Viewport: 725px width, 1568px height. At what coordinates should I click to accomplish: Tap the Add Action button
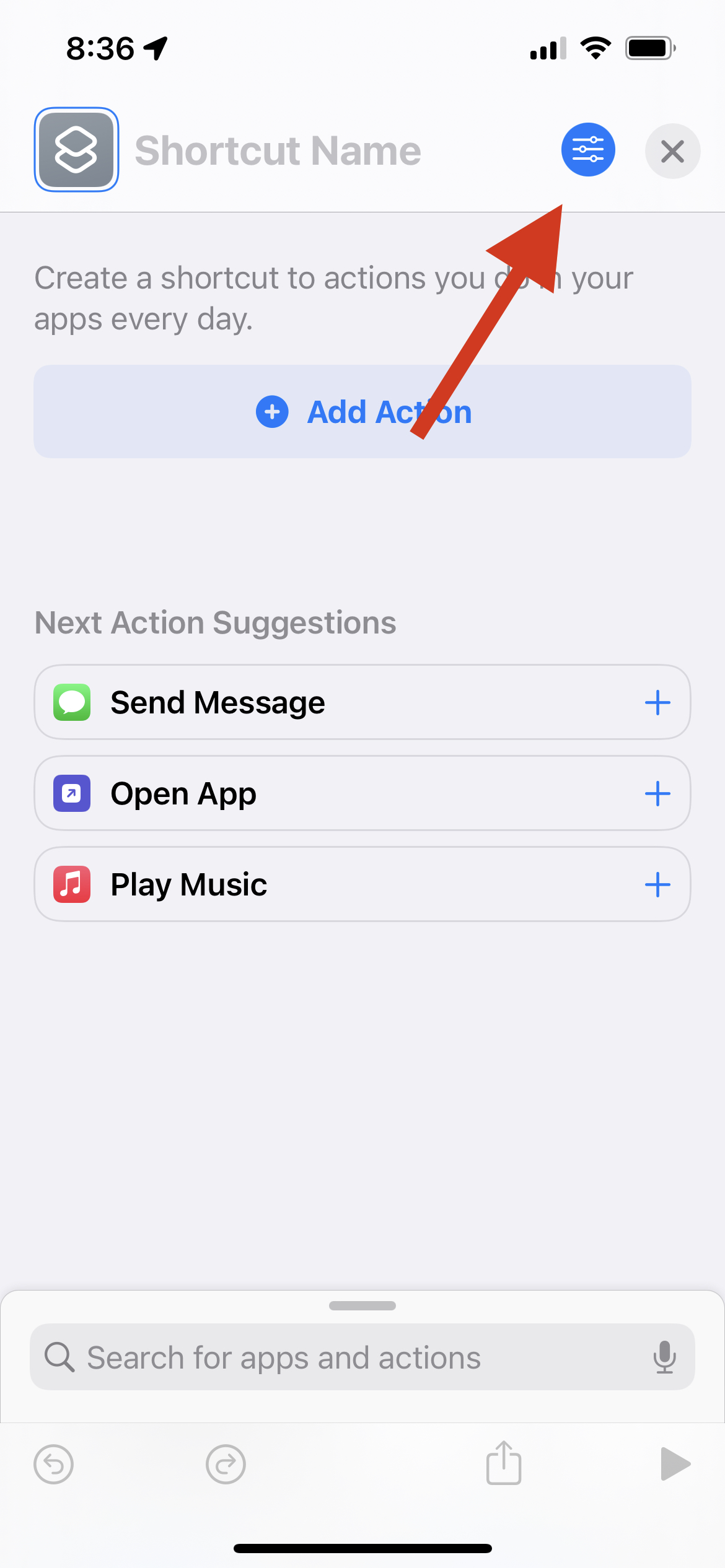pos(362,412)
